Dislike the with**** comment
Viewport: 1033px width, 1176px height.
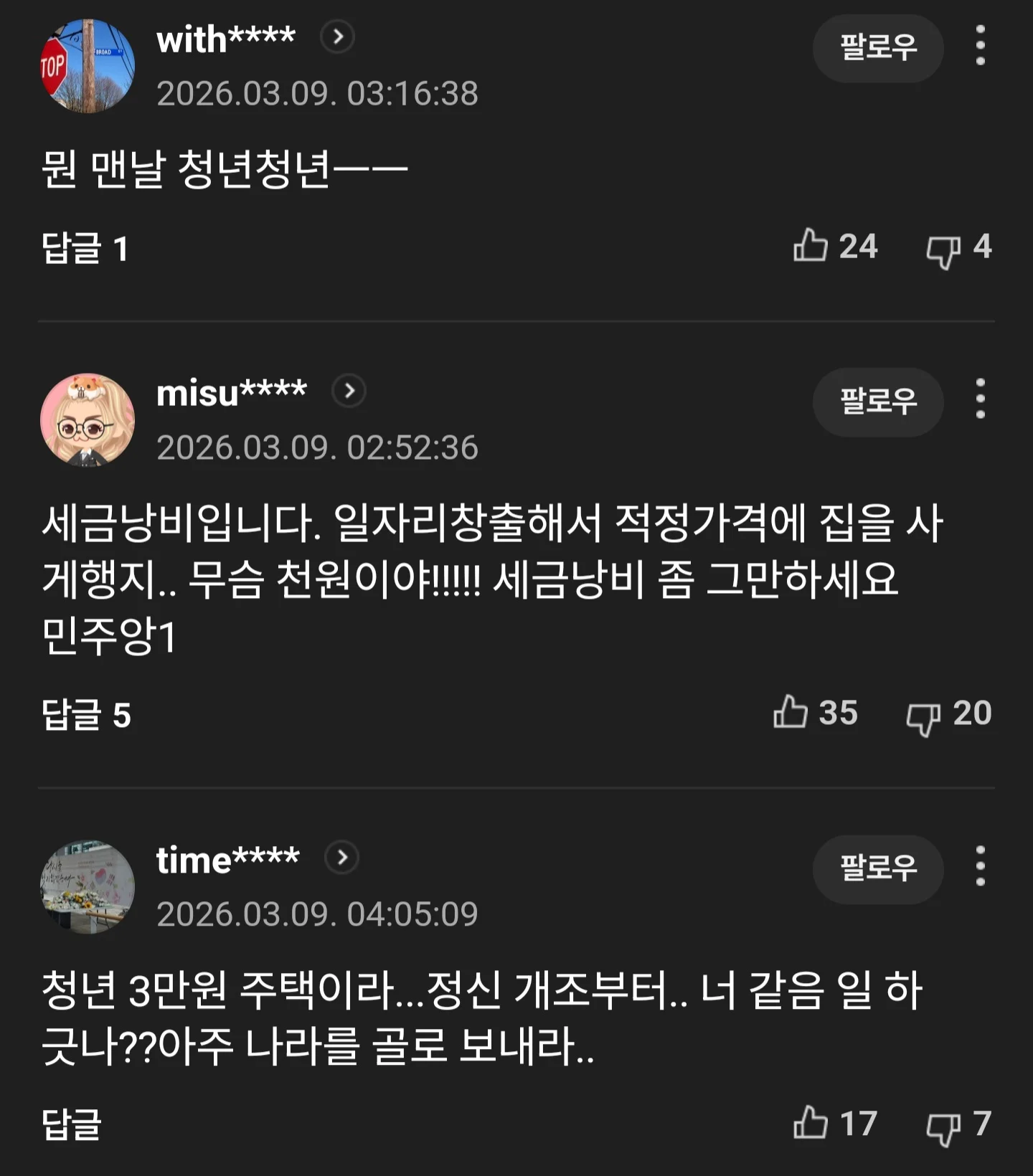[x=943, y=250]
